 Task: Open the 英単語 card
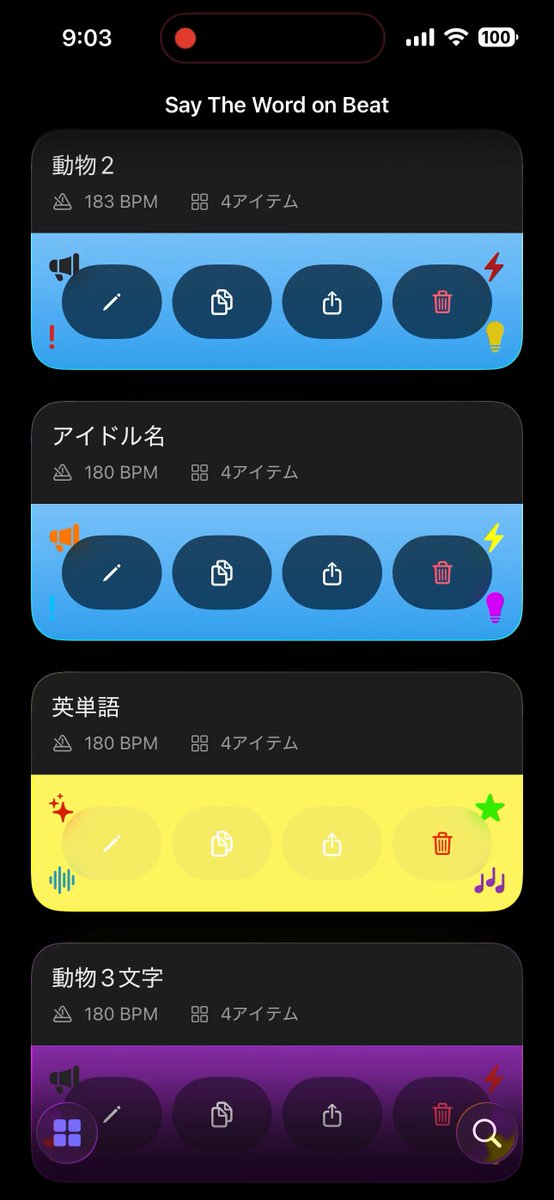(x=277, y=724)
